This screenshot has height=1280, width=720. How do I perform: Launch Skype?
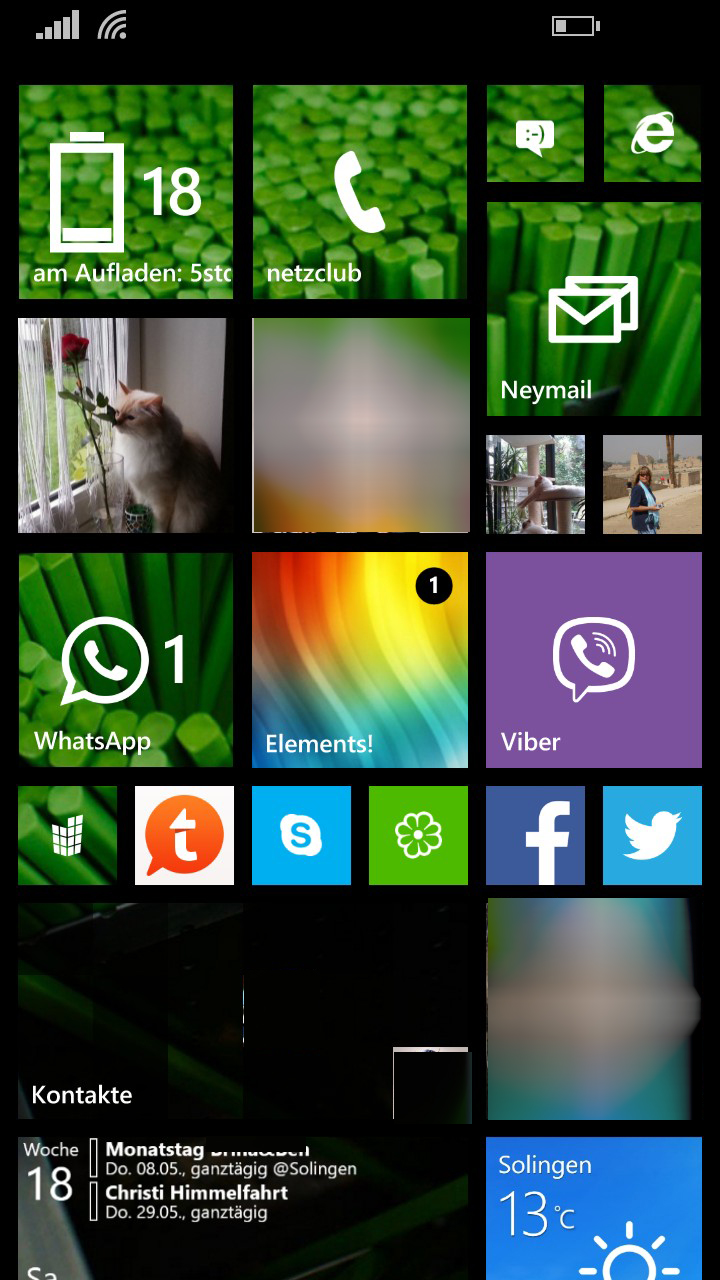[x=301, y=835]
